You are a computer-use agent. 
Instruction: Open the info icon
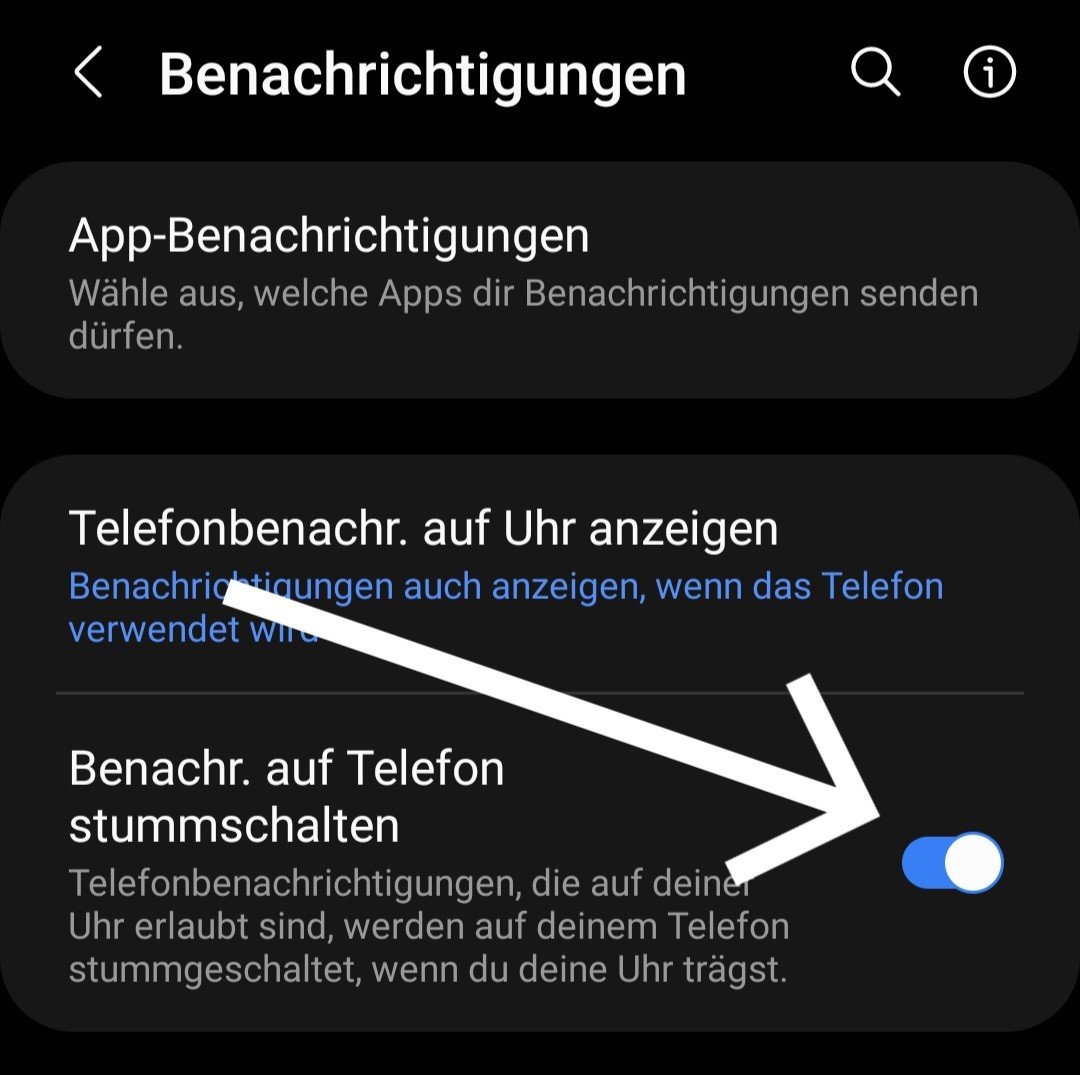click(x=988, y=73)
